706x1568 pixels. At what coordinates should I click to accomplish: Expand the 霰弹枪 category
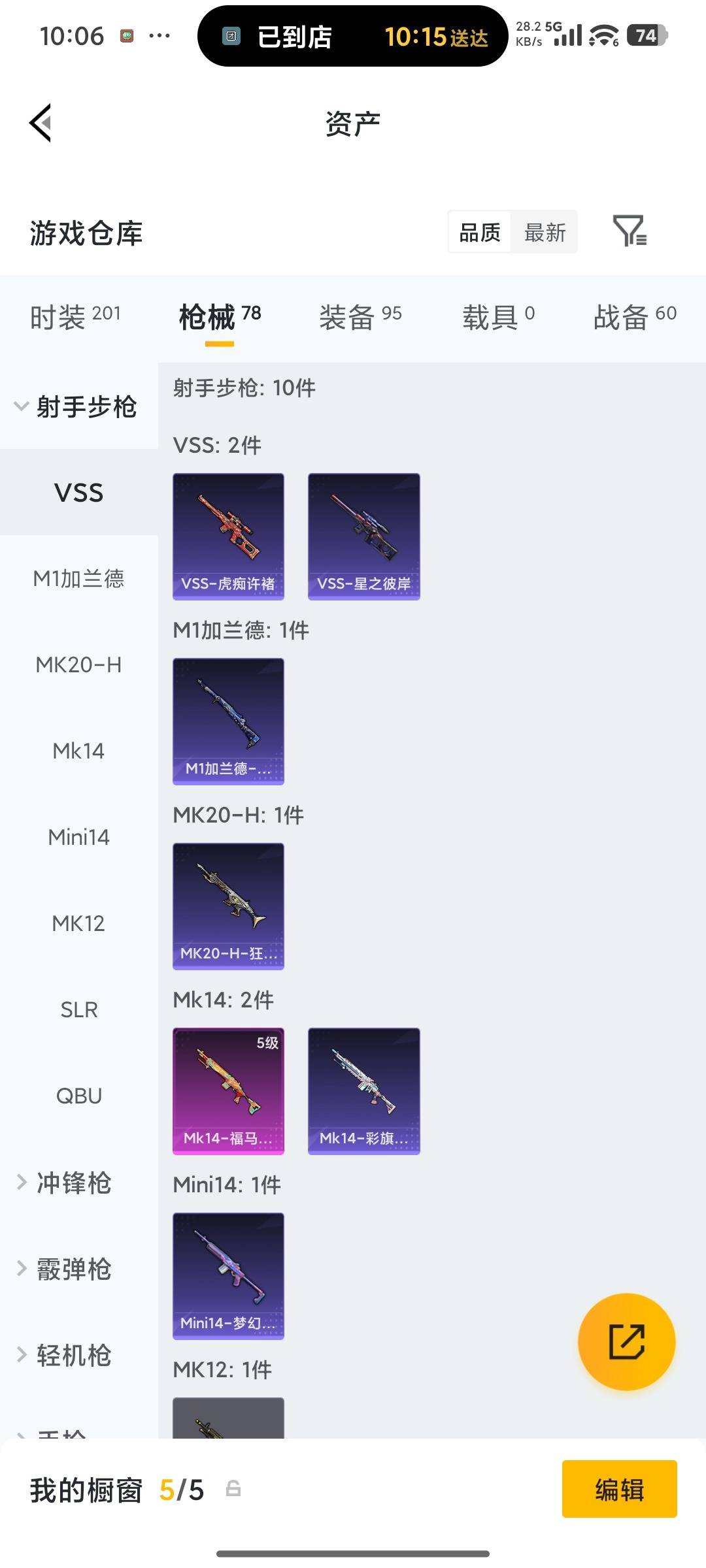[65, 1269]
